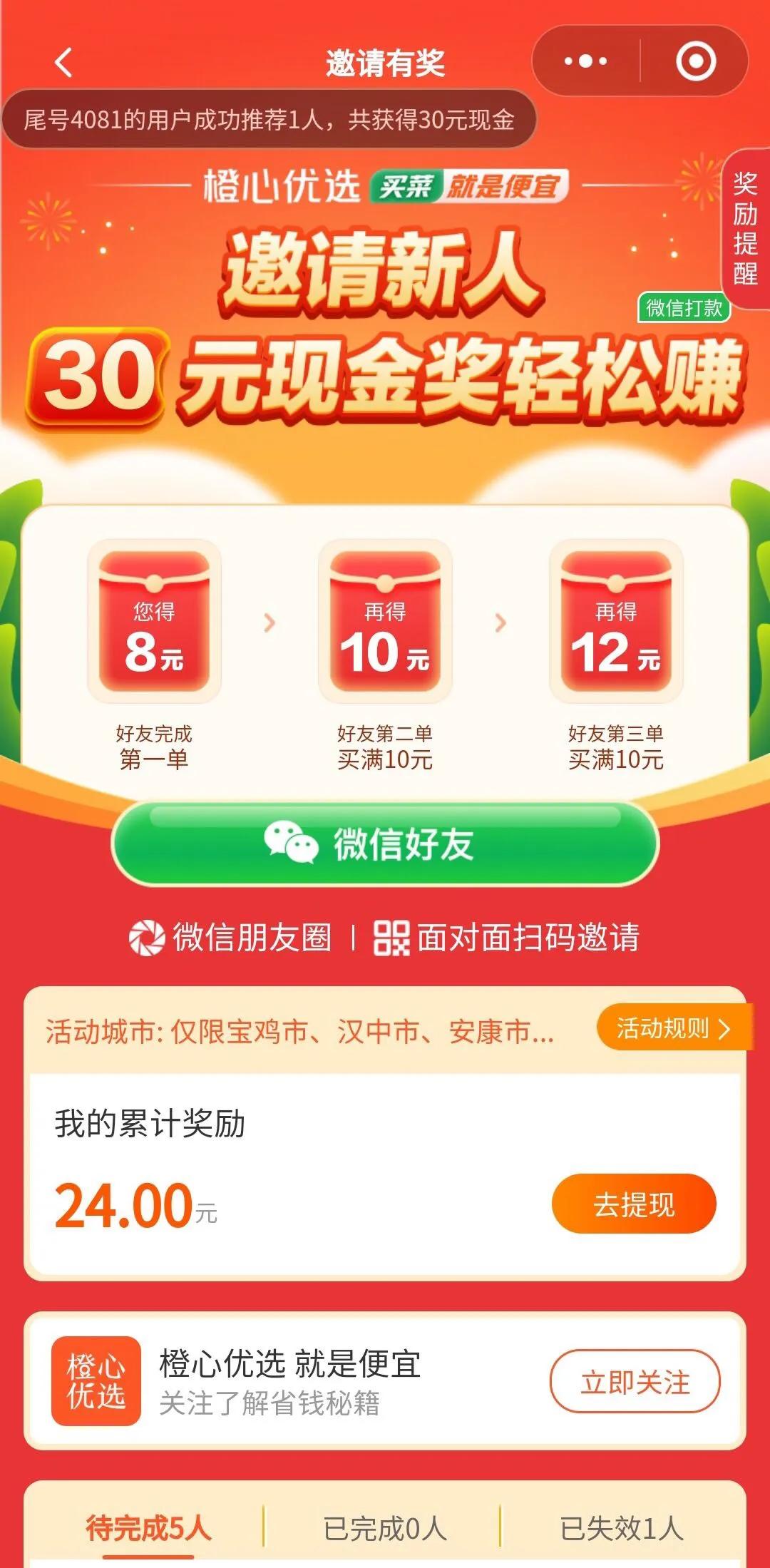Select the 微信朋友圈 Moments icon
The image size is (770, 1568).
point(148,938)
